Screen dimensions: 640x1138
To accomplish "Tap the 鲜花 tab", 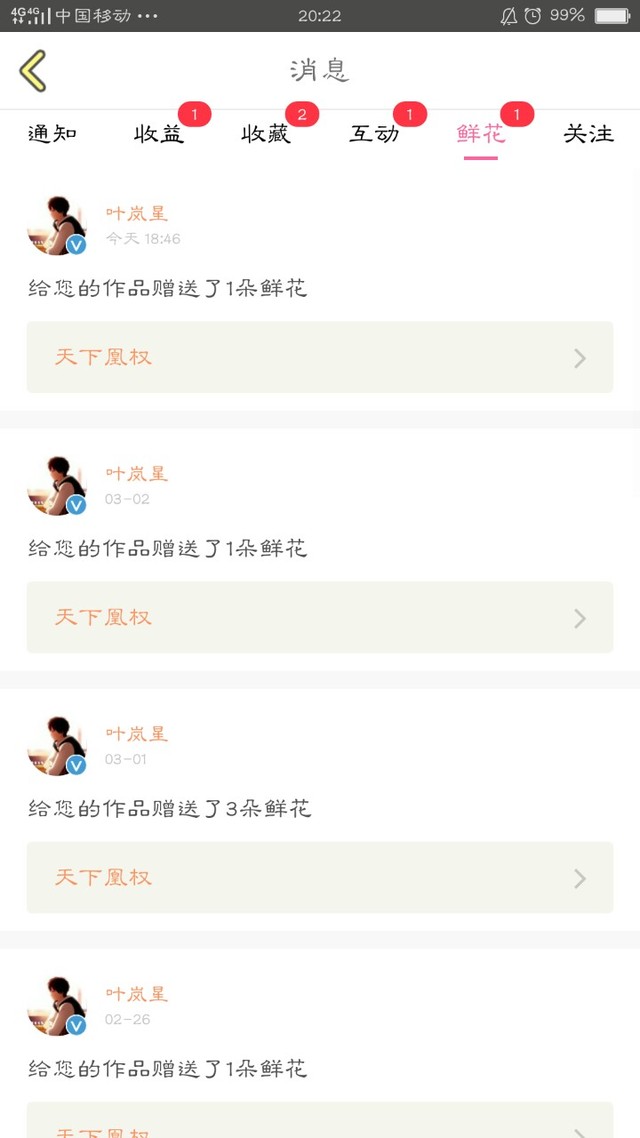I will 481,134.
